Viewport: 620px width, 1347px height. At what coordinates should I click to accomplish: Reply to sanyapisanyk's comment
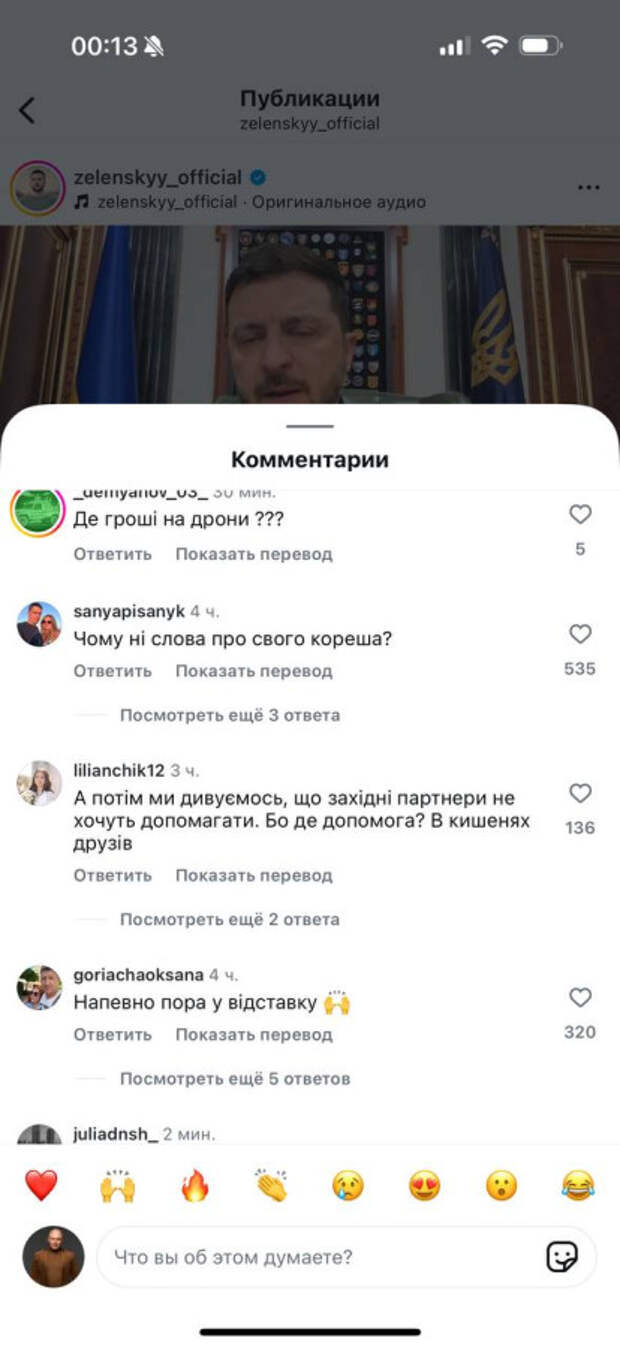112,671
